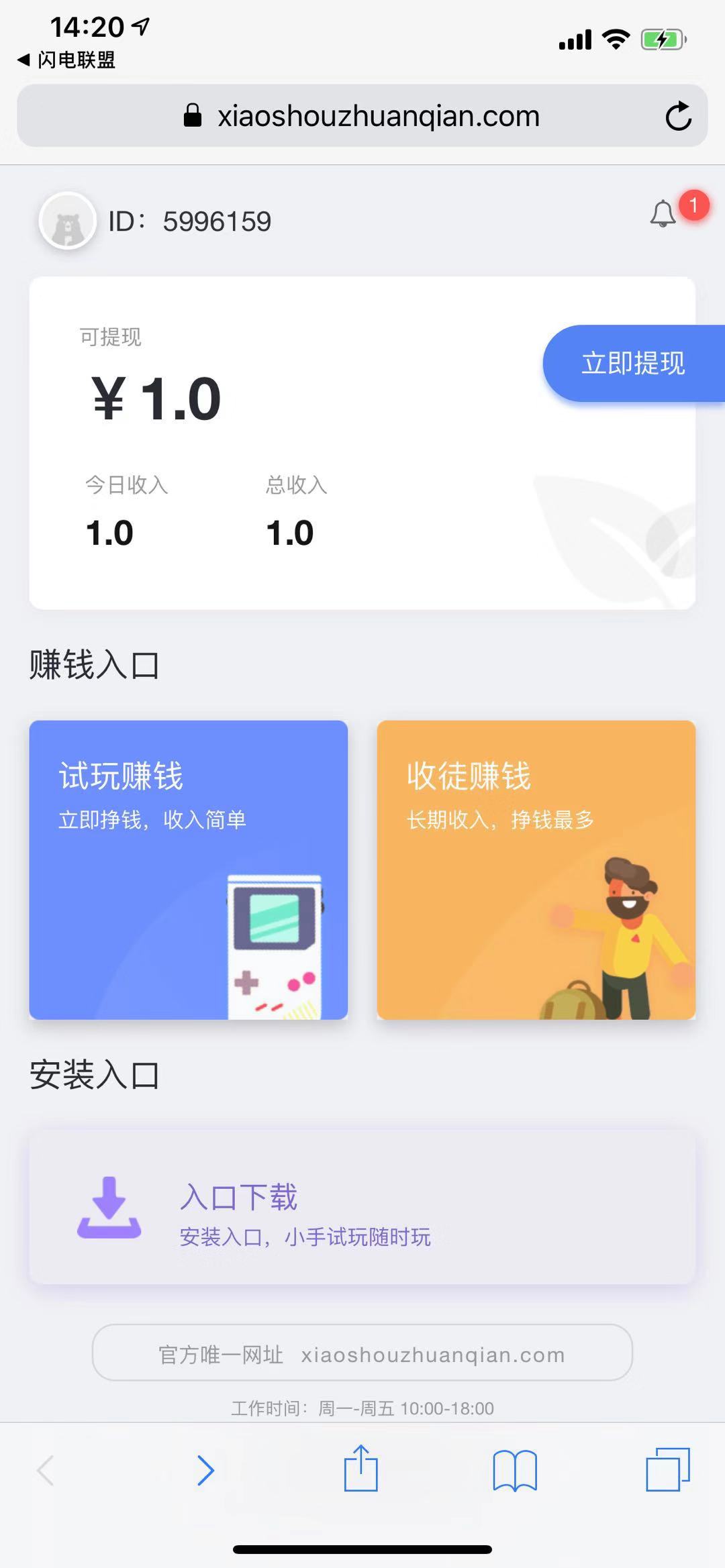Tap the 今日收入 figure 1.0
The image size is (725, 1568).
click(109, 531)
